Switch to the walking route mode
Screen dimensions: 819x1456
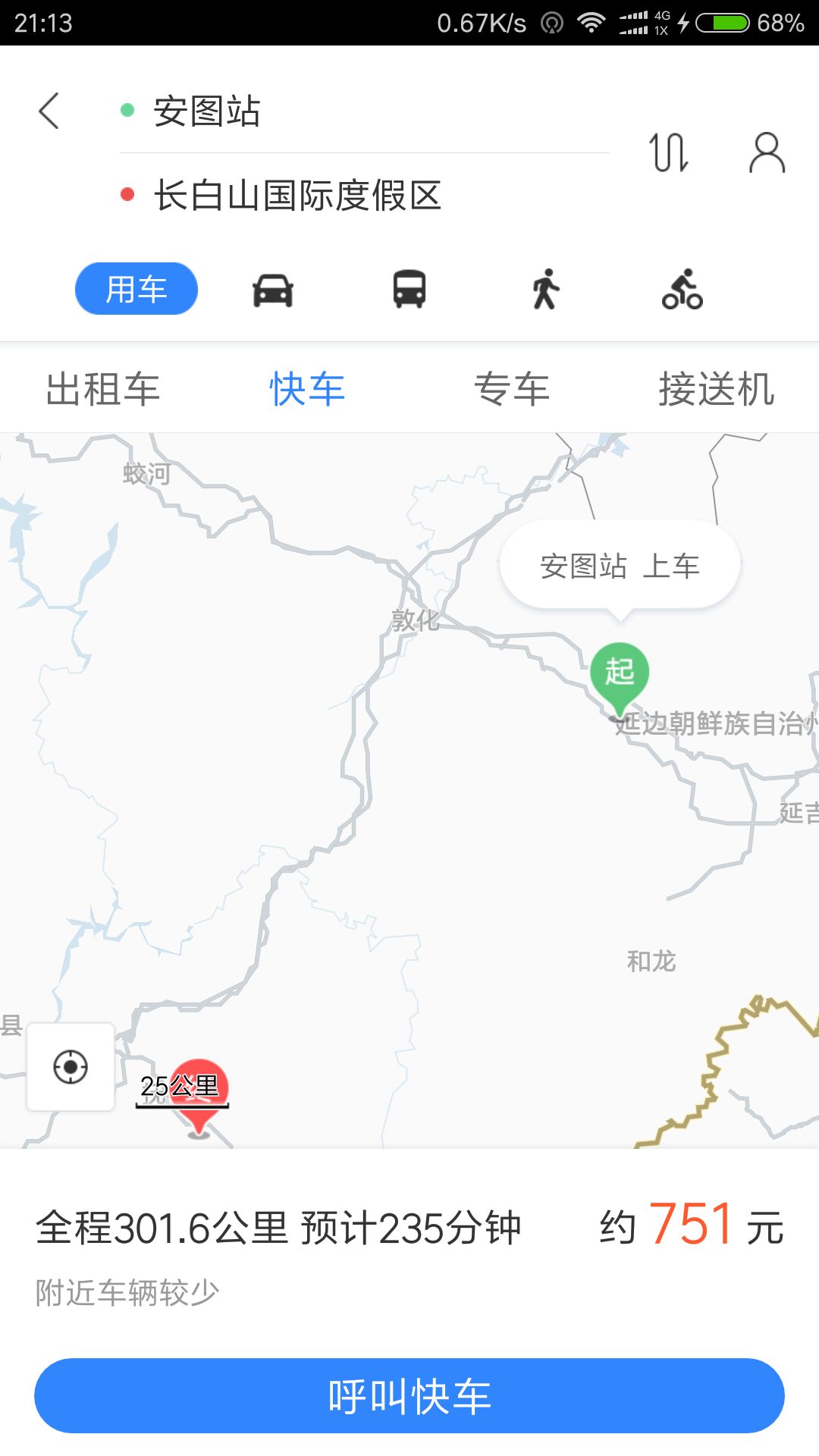[x=545, y=290]
